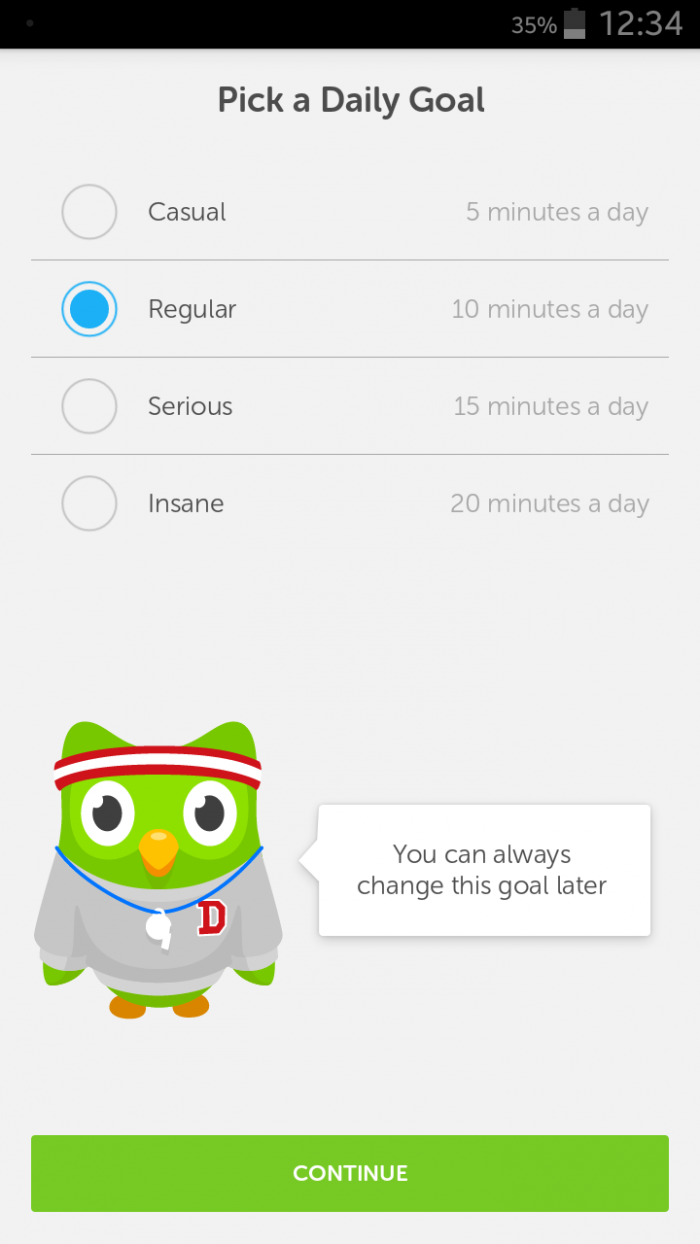
Task: Choose the Regular 10 minutes option
Action: [x=90, y=309]
